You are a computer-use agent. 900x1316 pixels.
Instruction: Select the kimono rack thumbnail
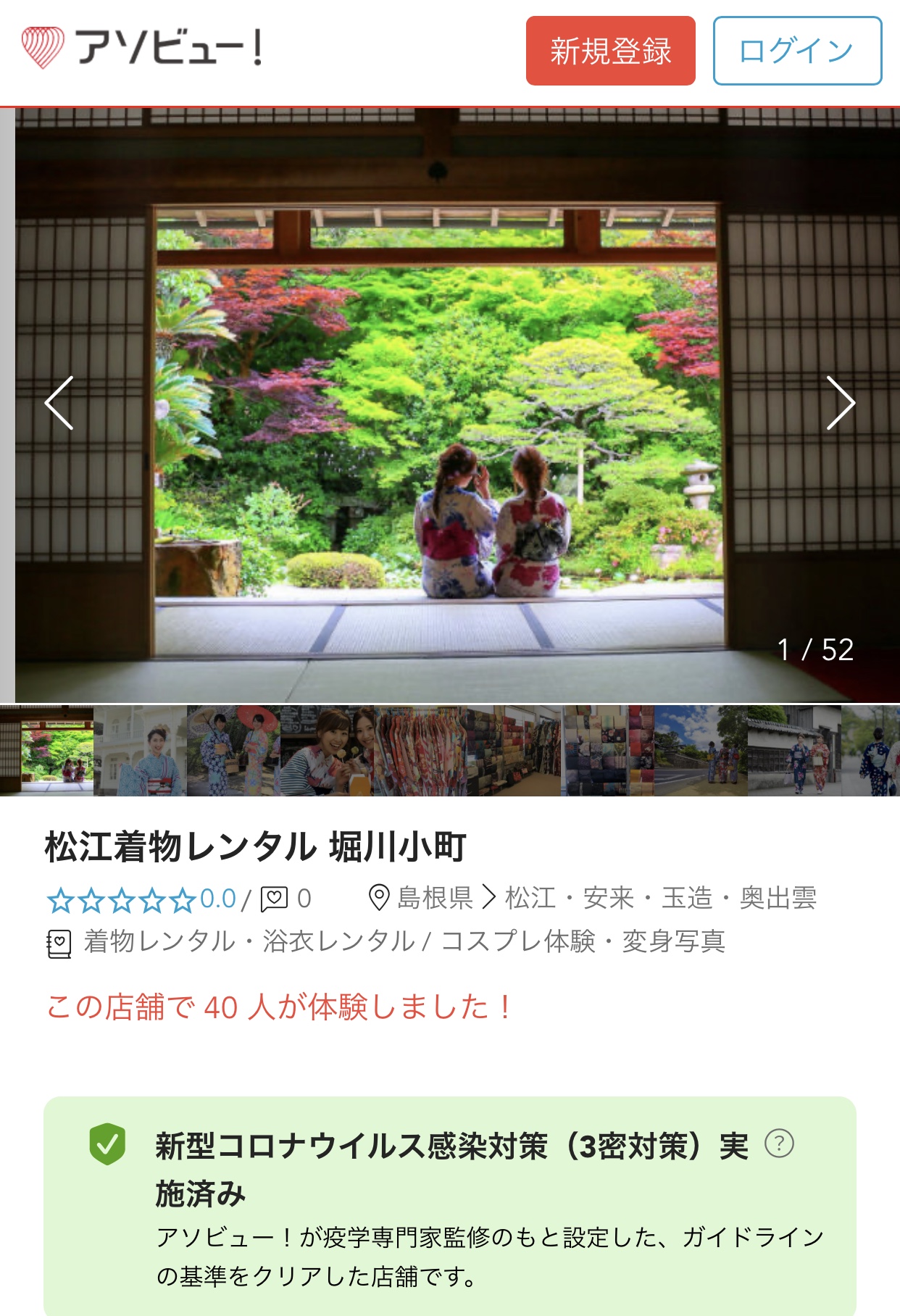(420, 751)
